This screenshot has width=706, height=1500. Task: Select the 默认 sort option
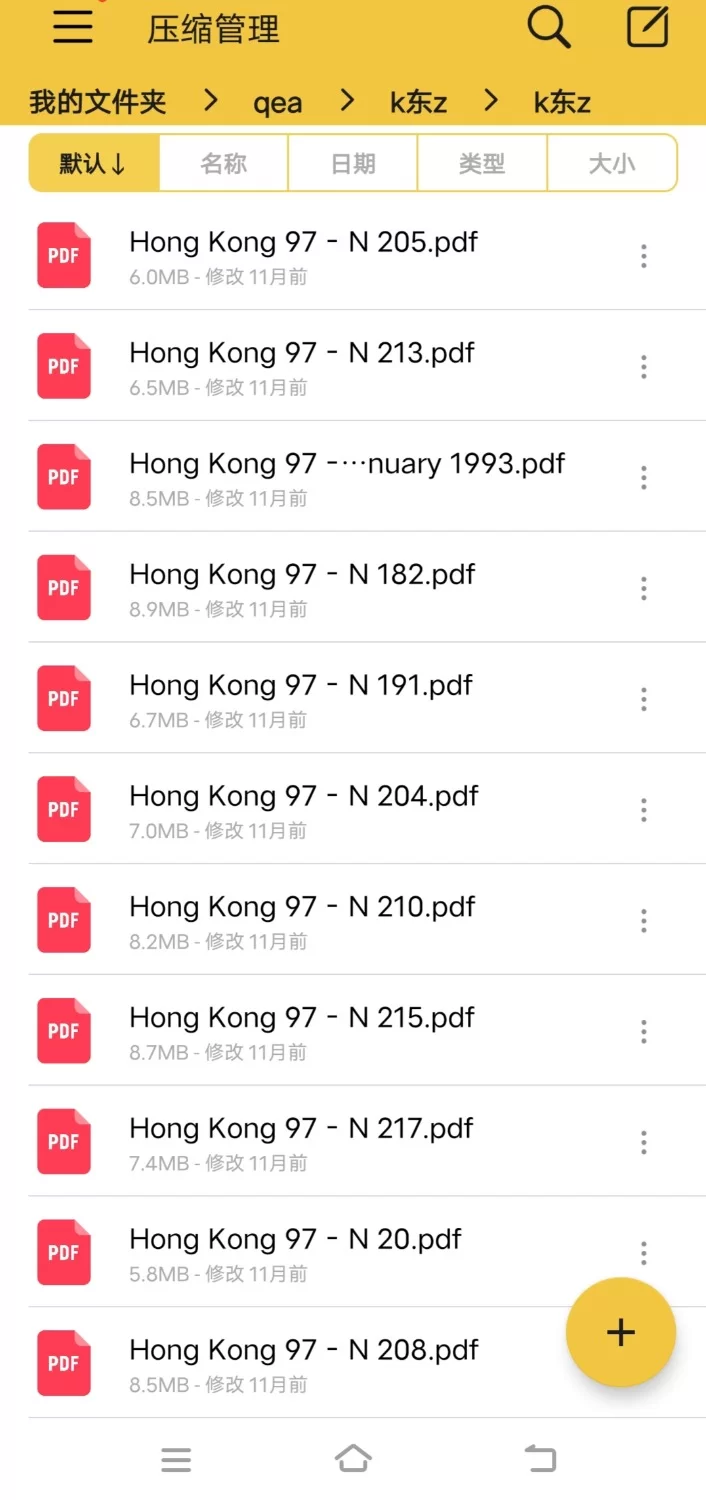(x=93, y=163)
